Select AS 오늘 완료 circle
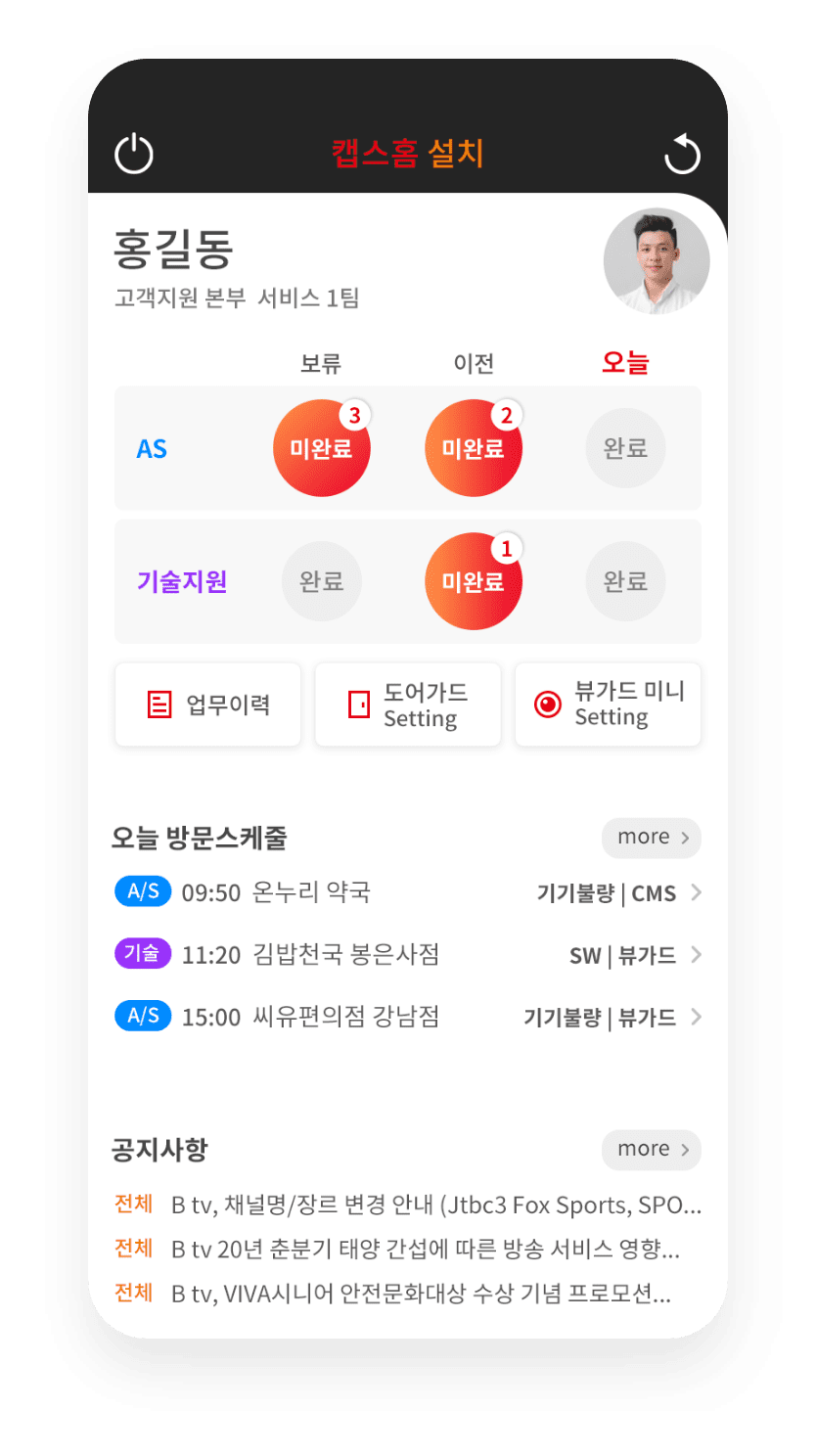816x1456 pixels. click(625, 448)
